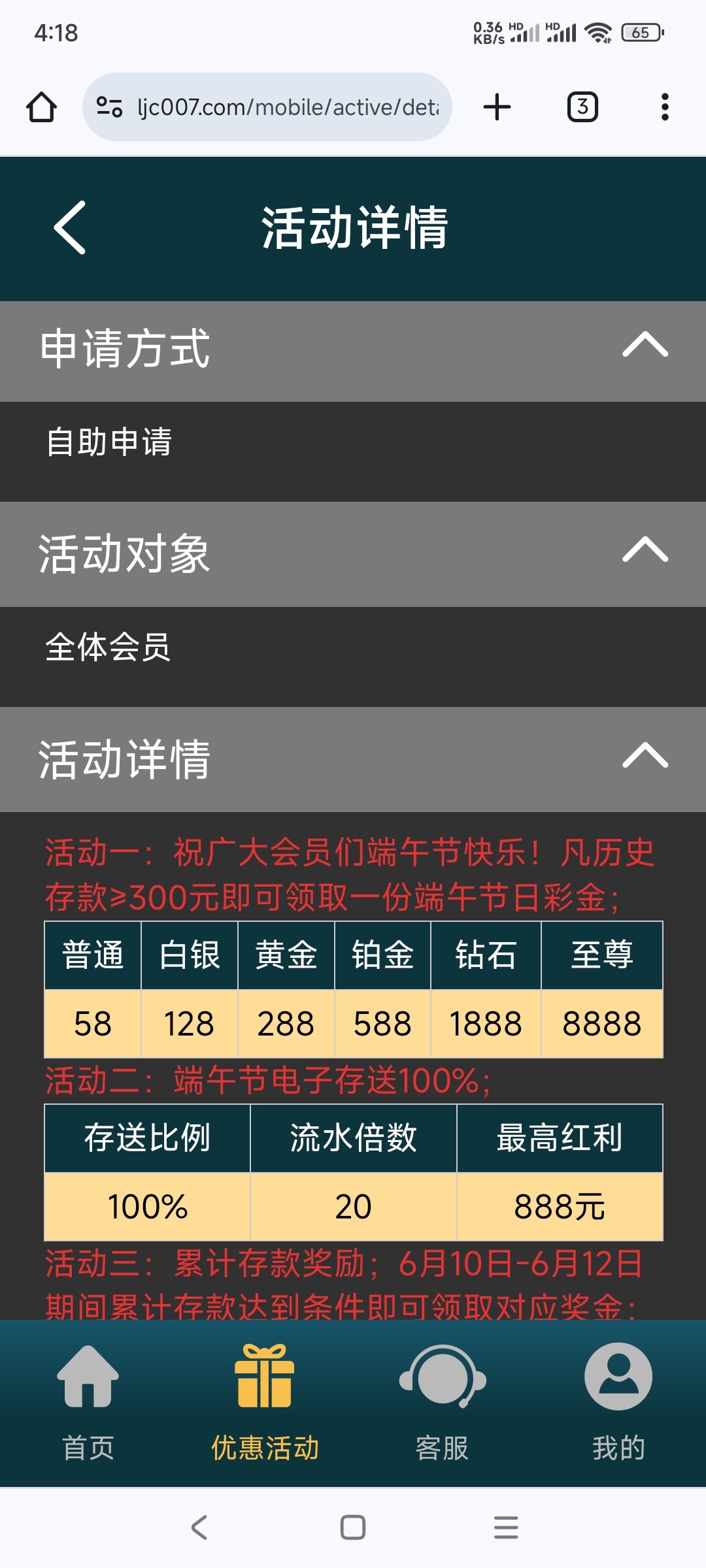Open a new browser tab

point(497,107)
